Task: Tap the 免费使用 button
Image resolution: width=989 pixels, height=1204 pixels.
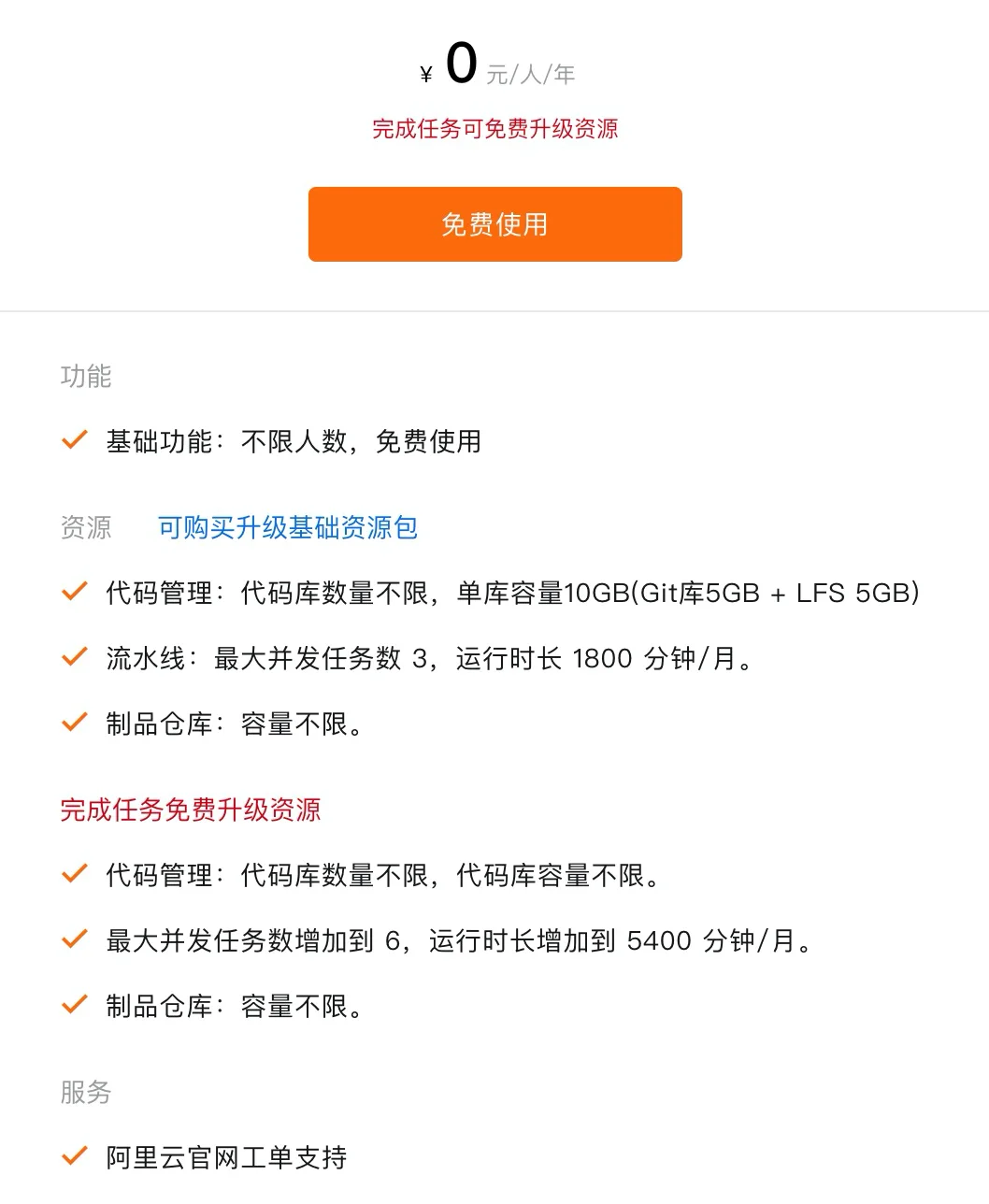Action: point(494,224)
